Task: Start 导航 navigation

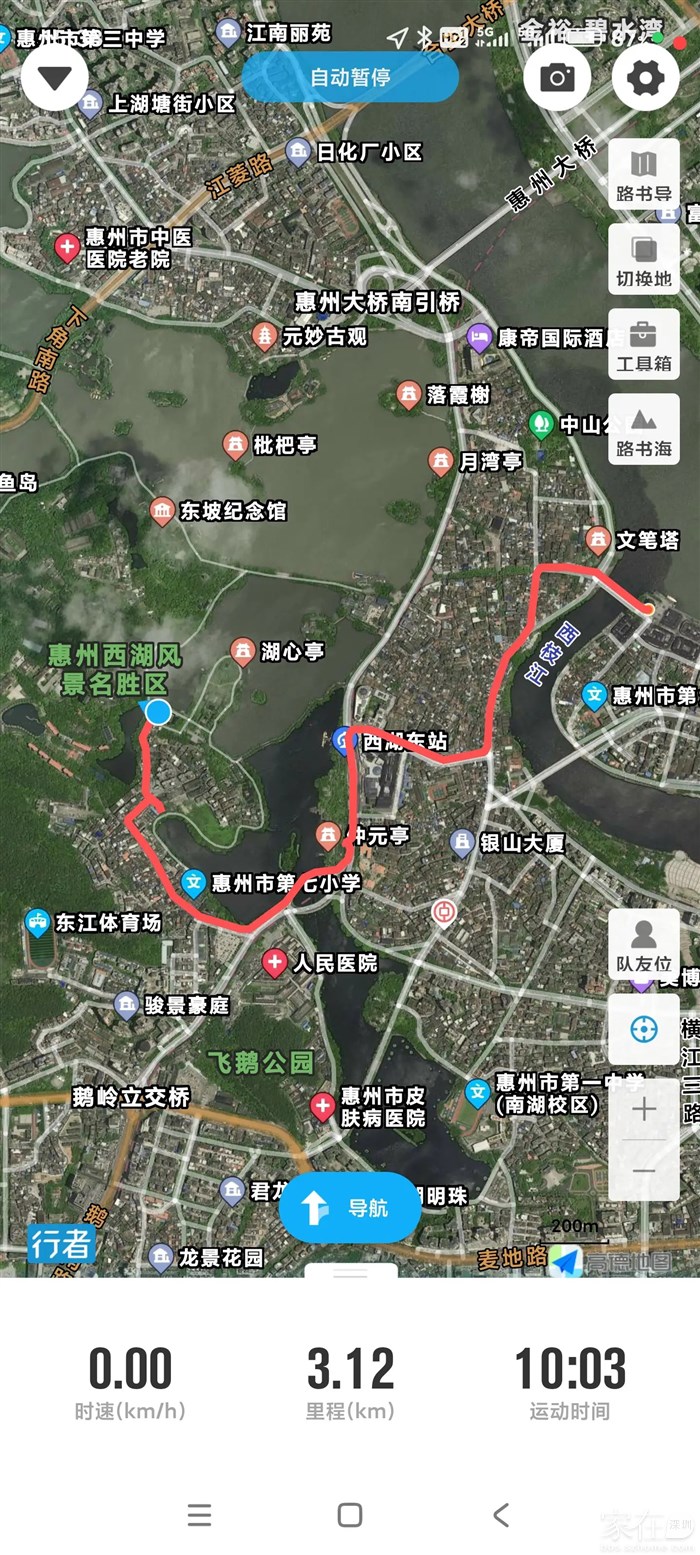Action: click(x=350, y=1207)
